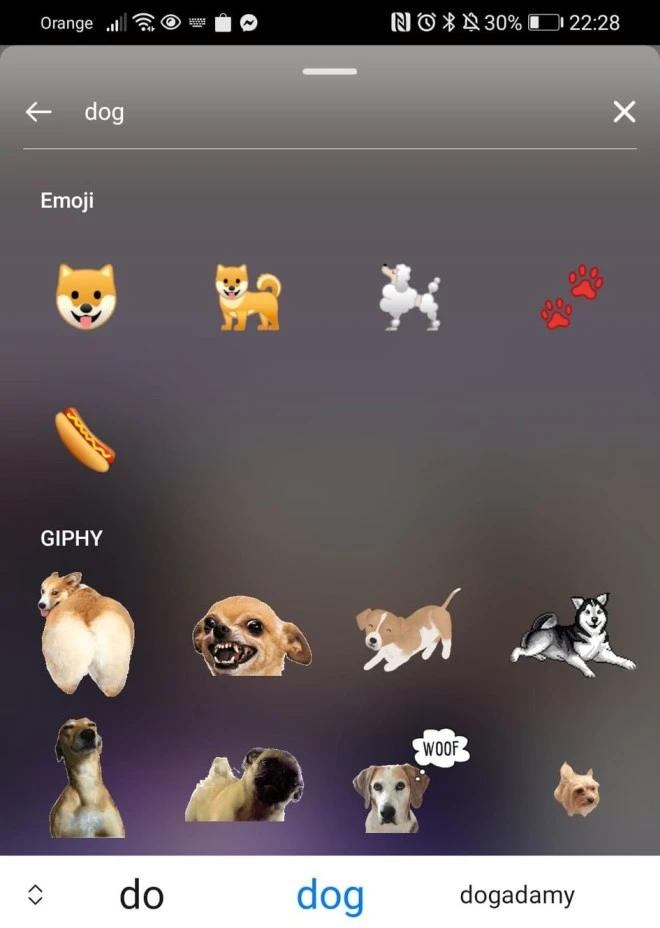Screen dimensions: 660x928
Task: Add the long-necked brown dog sticker
Action: pos(86,778)
